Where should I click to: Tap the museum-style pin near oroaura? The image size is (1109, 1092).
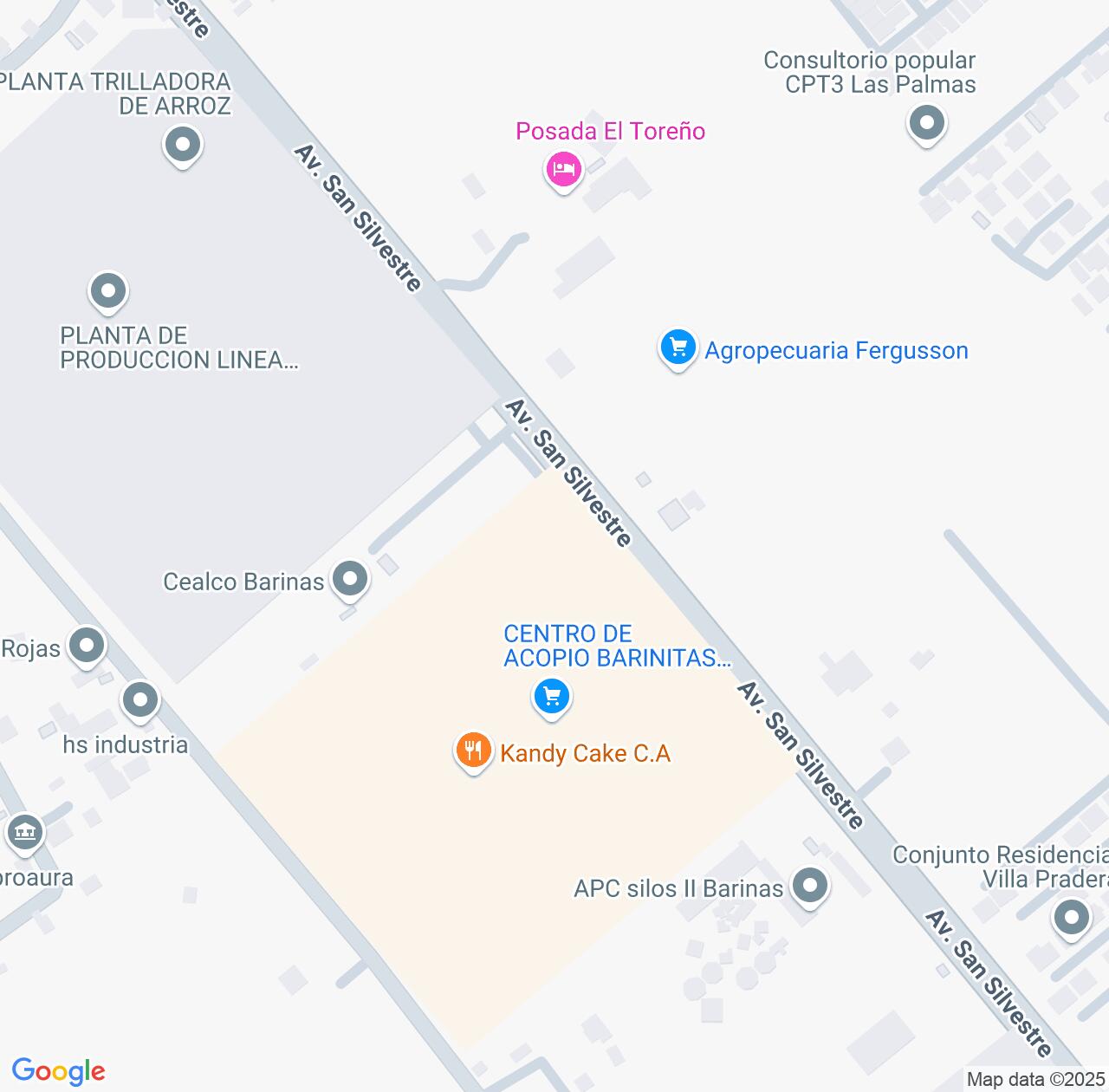coord(24,833)
